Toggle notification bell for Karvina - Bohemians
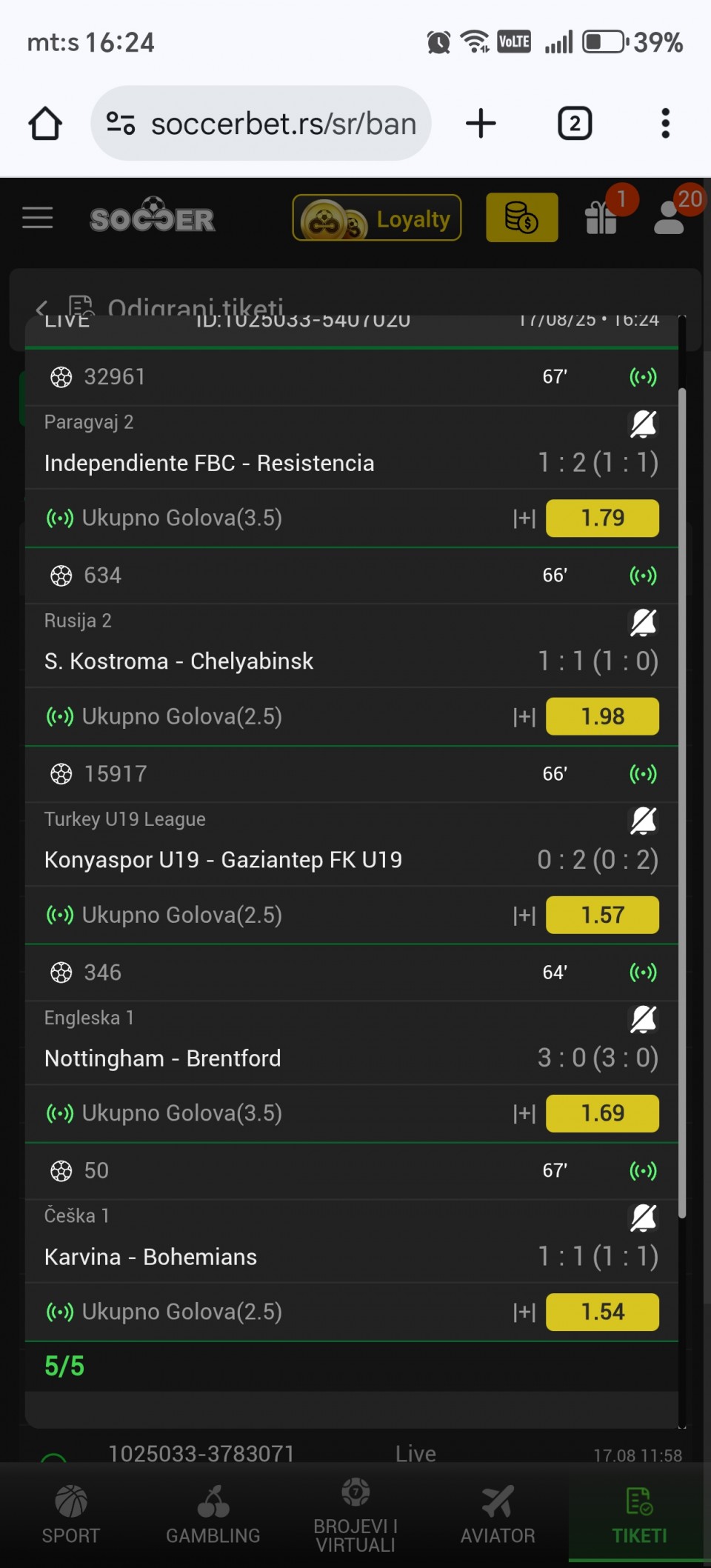This screenshot has width=711, height=1568. click(x=643, y=1218)
